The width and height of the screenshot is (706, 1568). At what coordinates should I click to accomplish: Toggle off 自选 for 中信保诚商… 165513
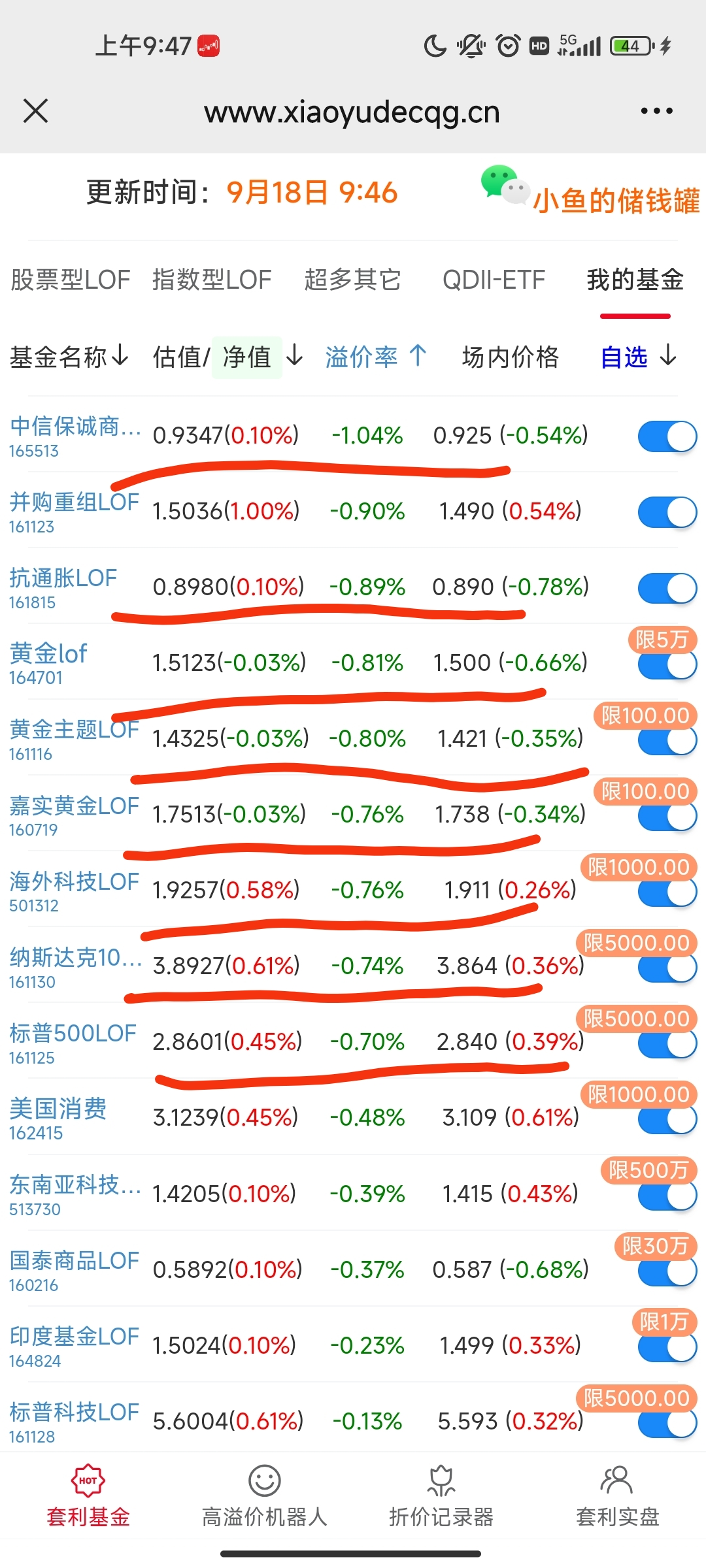click(667, 436)
